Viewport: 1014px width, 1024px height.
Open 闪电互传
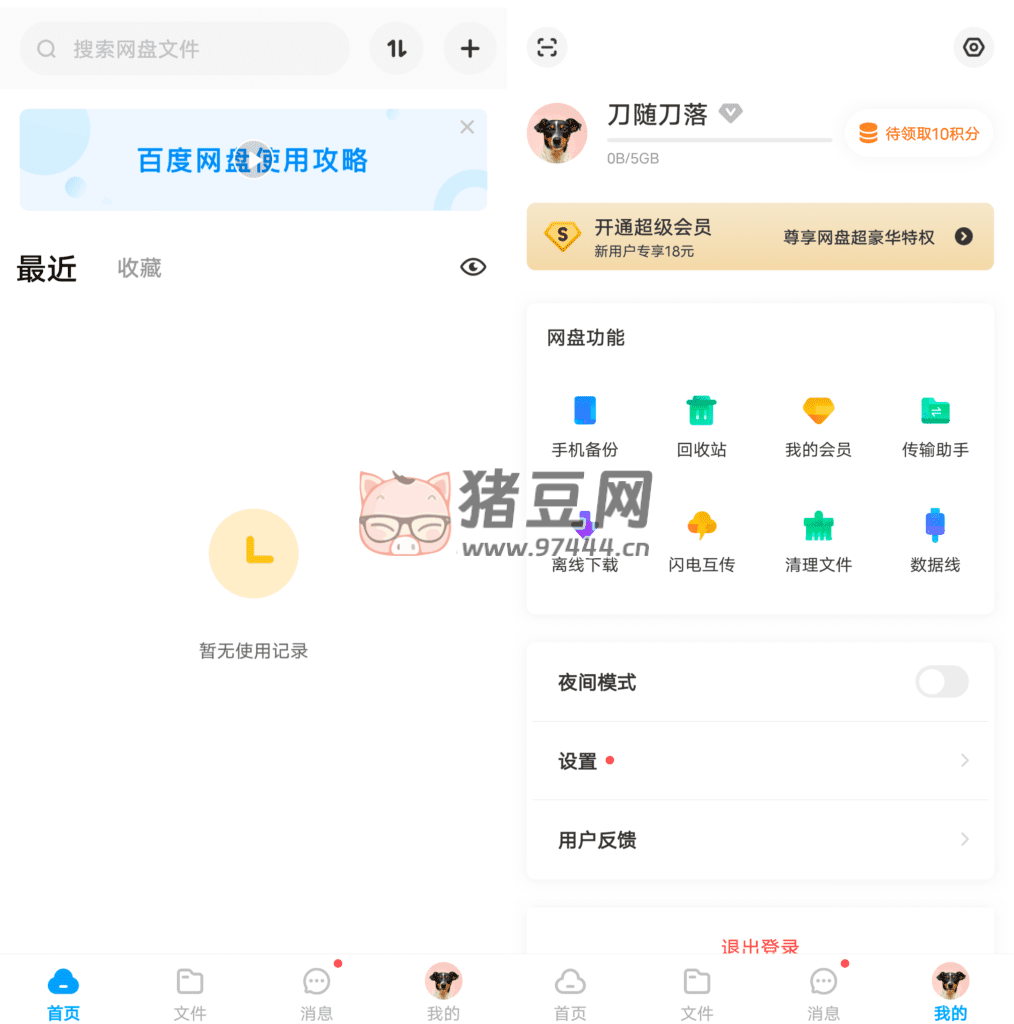(x=702, y=540)
